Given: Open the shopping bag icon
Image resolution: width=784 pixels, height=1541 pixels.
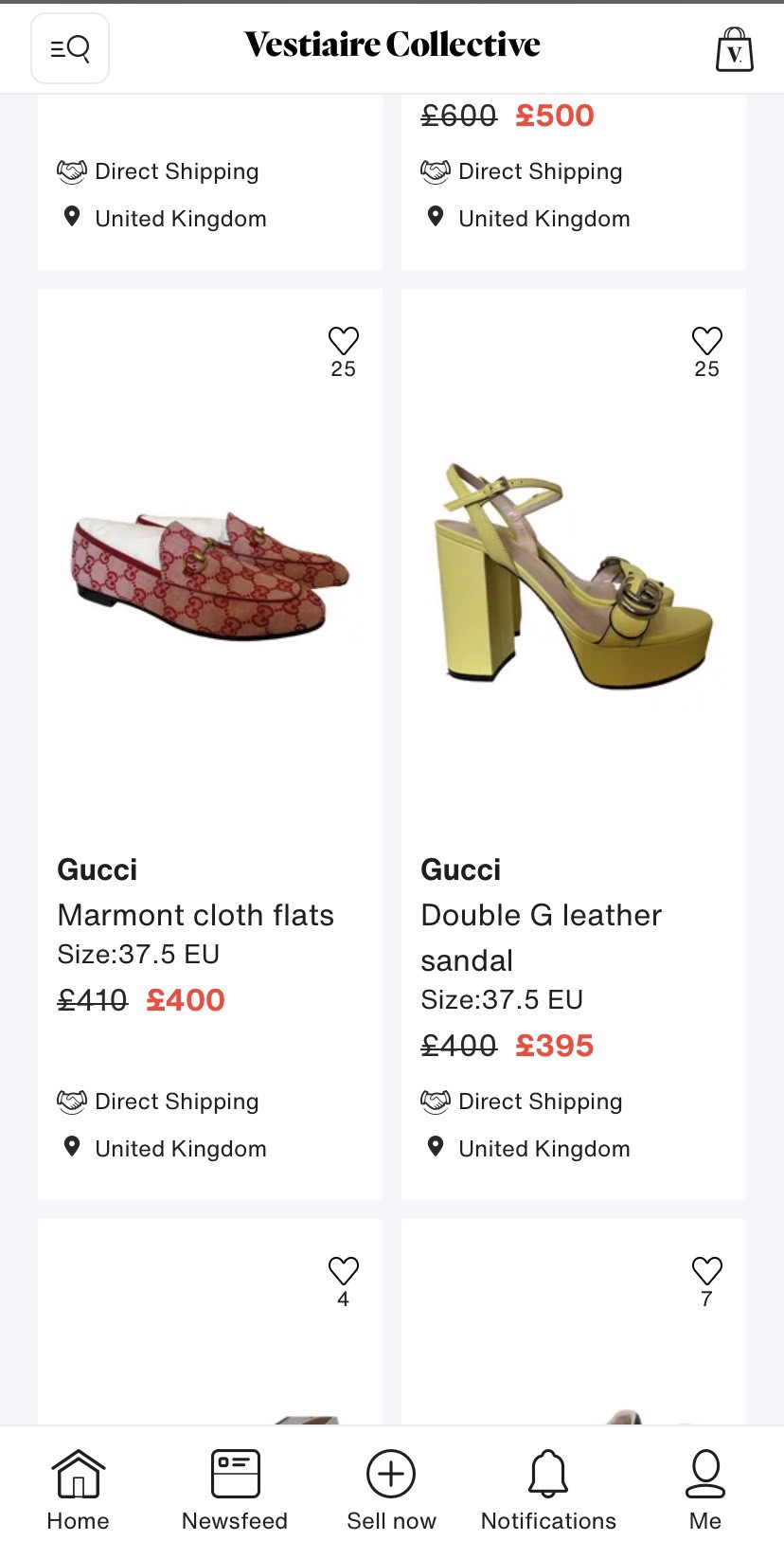Looking at the screenshot, I should pos(735,49).
